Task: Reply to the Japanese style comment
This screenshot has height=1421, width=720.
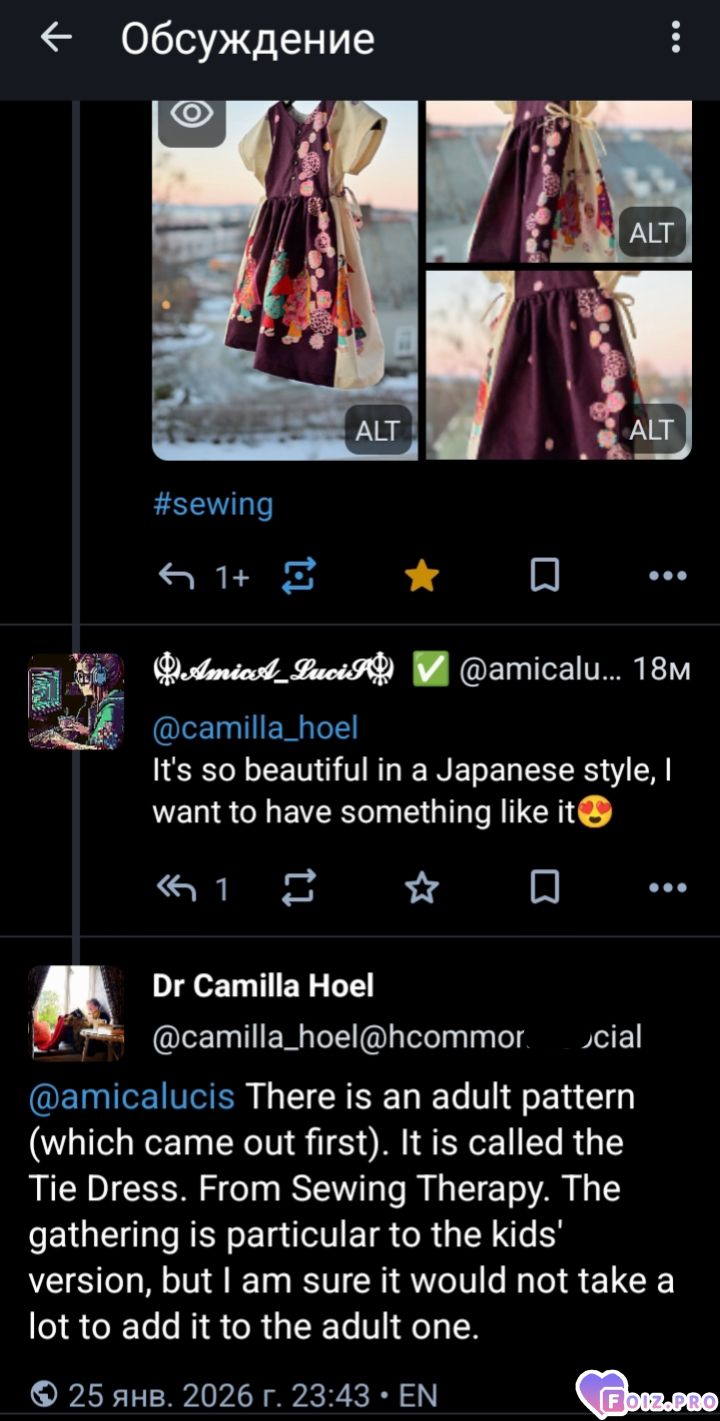Action: tap(177, 887)
